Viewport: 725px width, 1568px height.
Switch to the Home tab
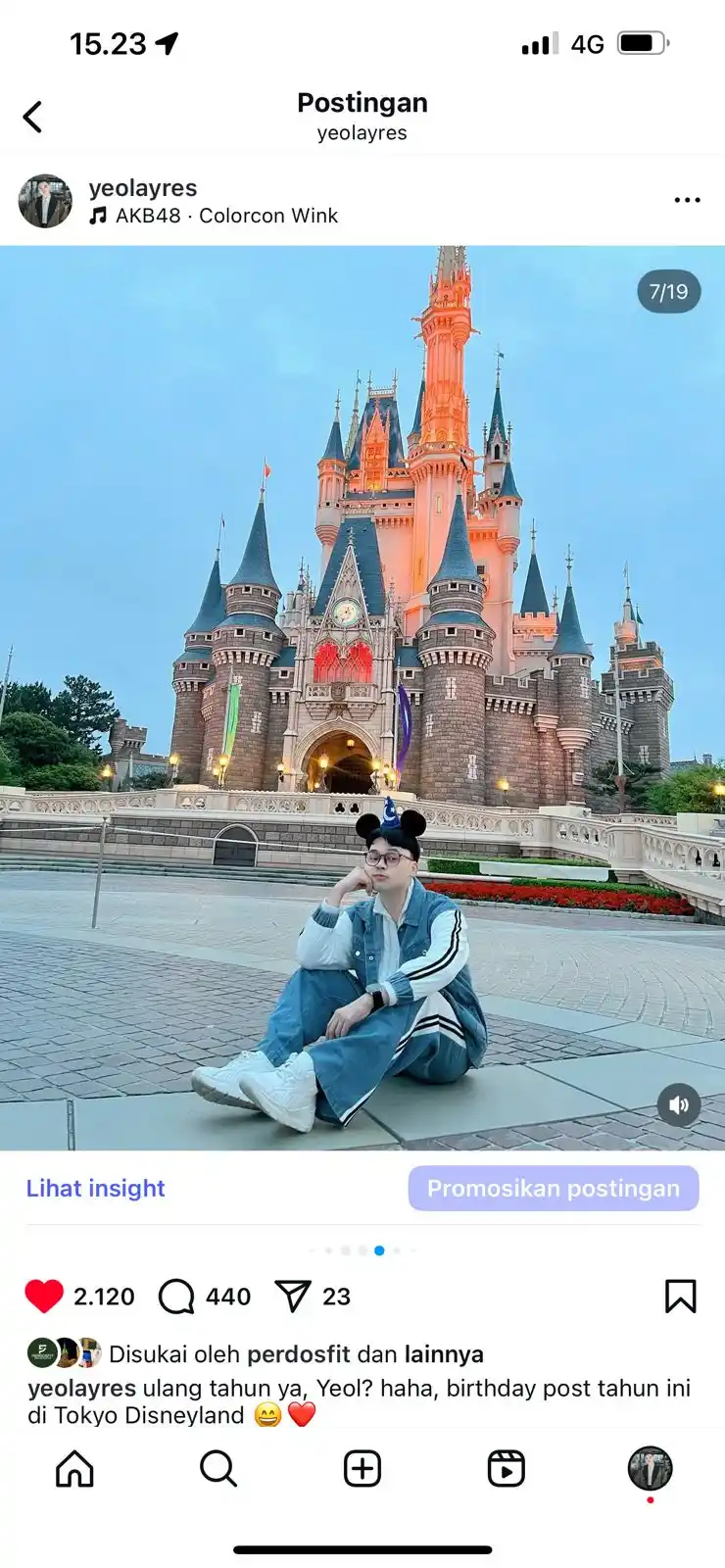pyautogui.click(x=74, y=1468)
